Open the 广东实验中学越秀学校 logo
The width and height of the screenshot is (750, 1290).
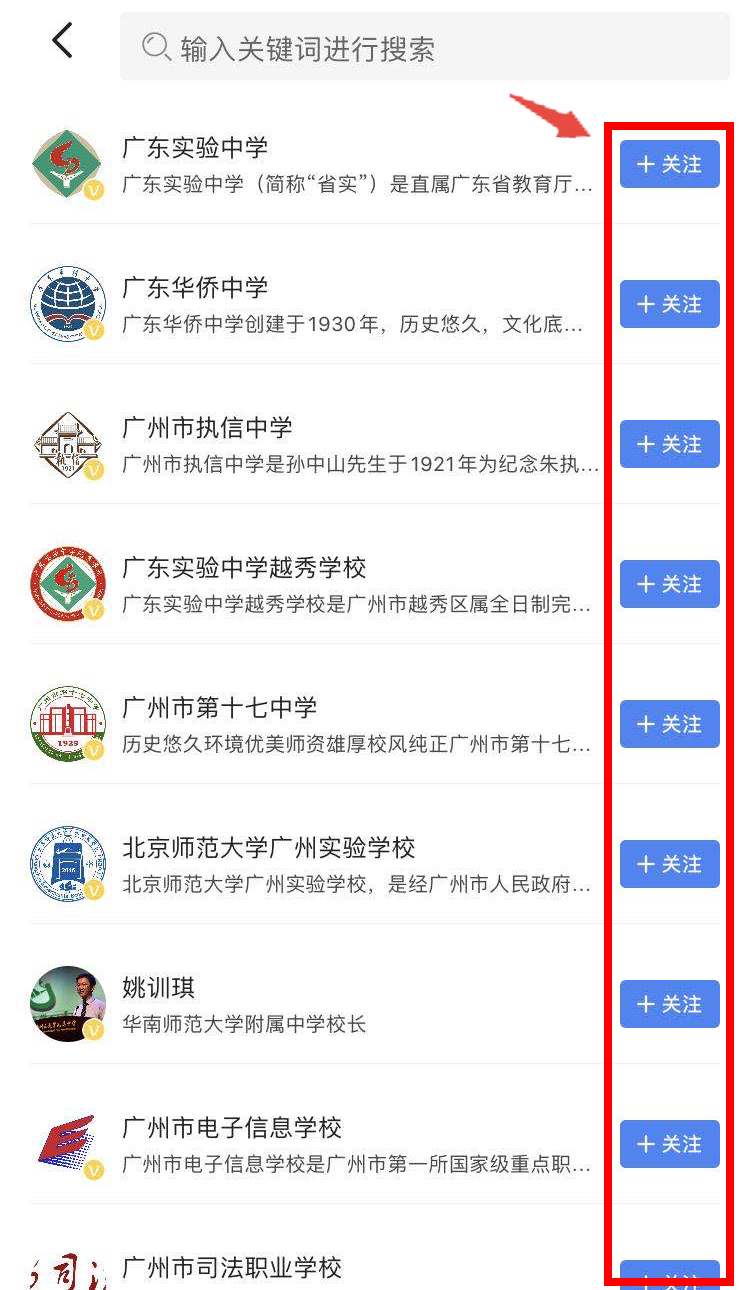[66, 583]
